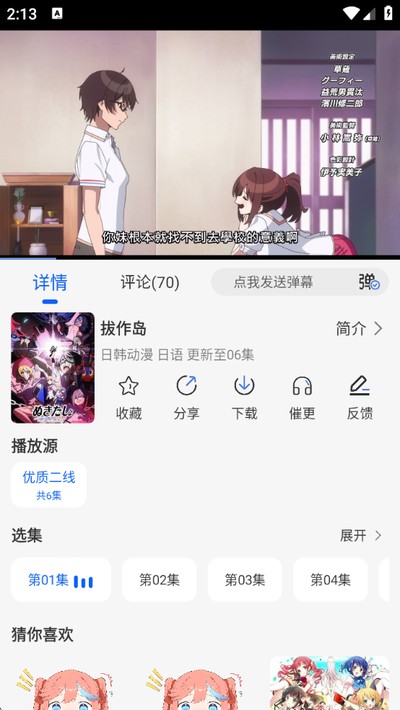This screenshot has width=400, height=710.
Task: Play episode 第04集
Action: pos(330,580)
